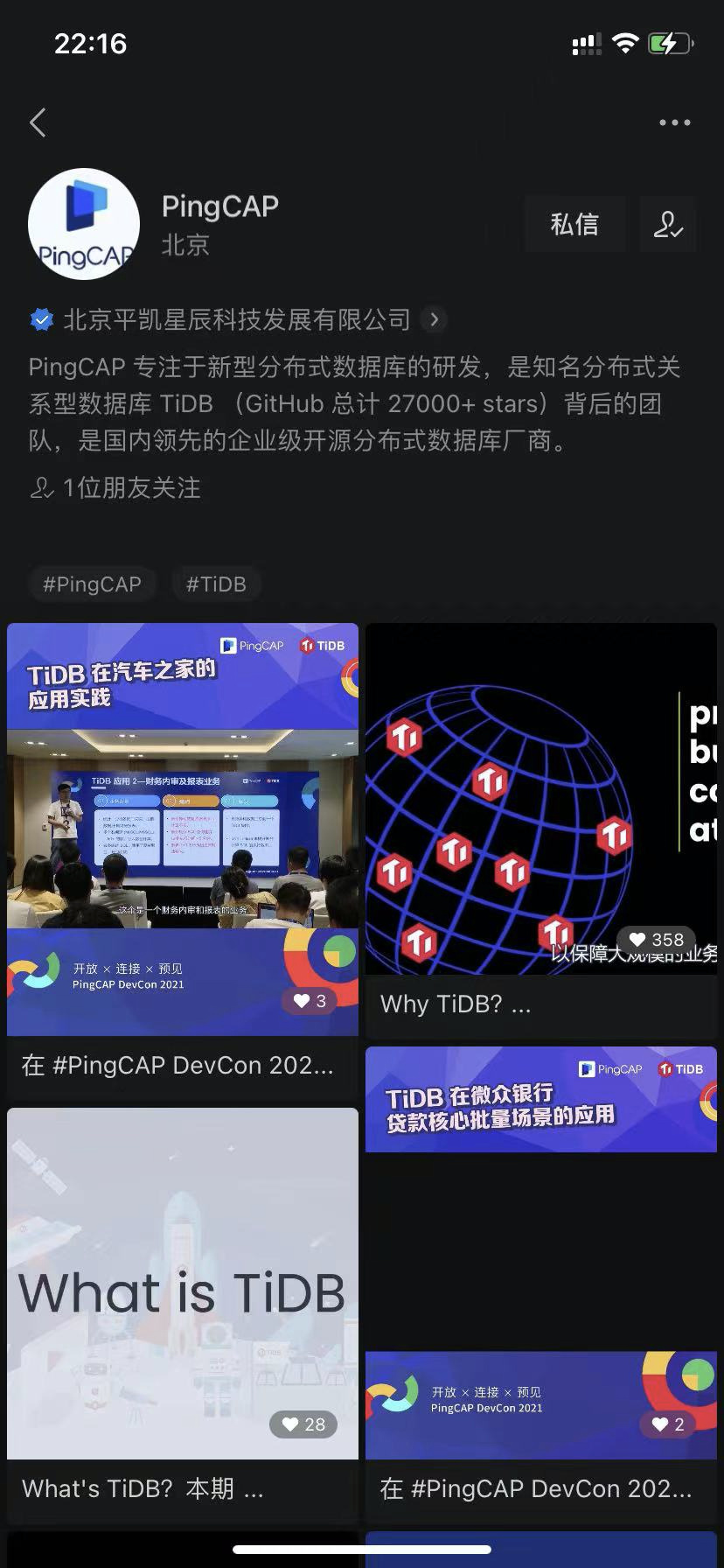Open the three-dot overflow menu
This screenshot has width=724, height=1568.
(x=674, y=122)
